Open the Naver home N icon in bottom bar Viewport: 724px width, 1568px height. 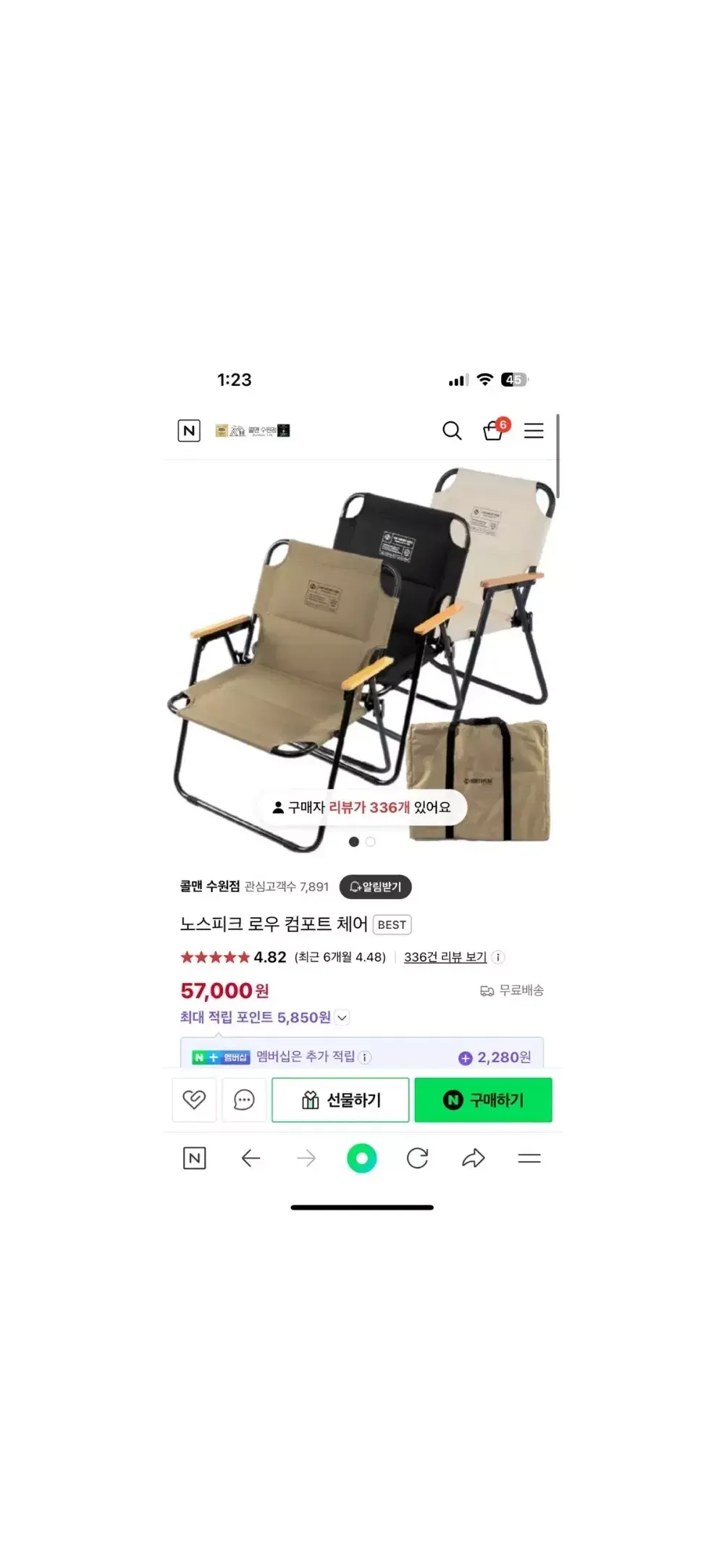(x=194, y=1158)
